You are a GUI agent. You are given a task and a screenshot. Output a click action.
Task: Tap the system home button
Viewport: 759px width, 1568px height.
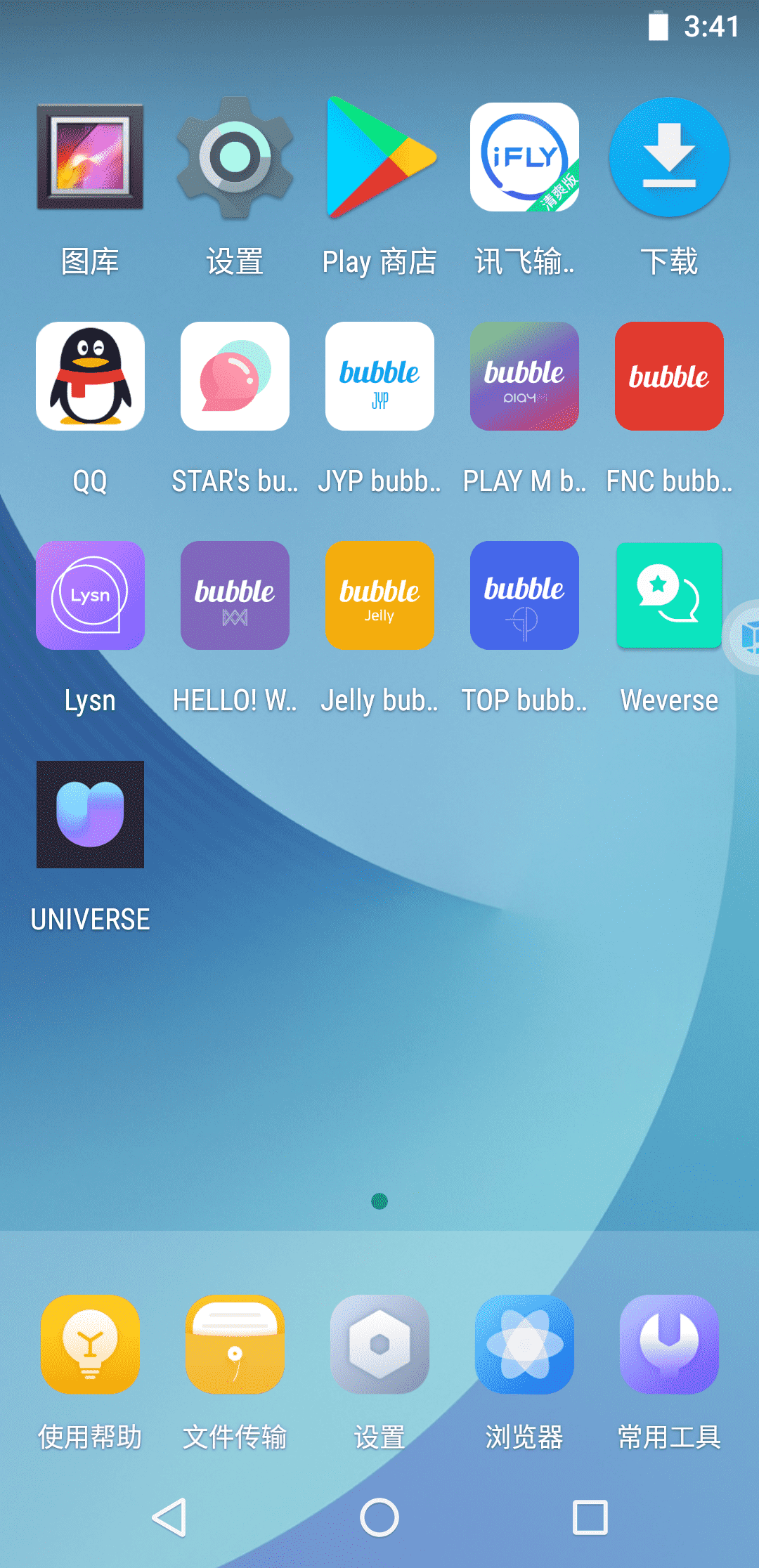[x=379, y=1517]
